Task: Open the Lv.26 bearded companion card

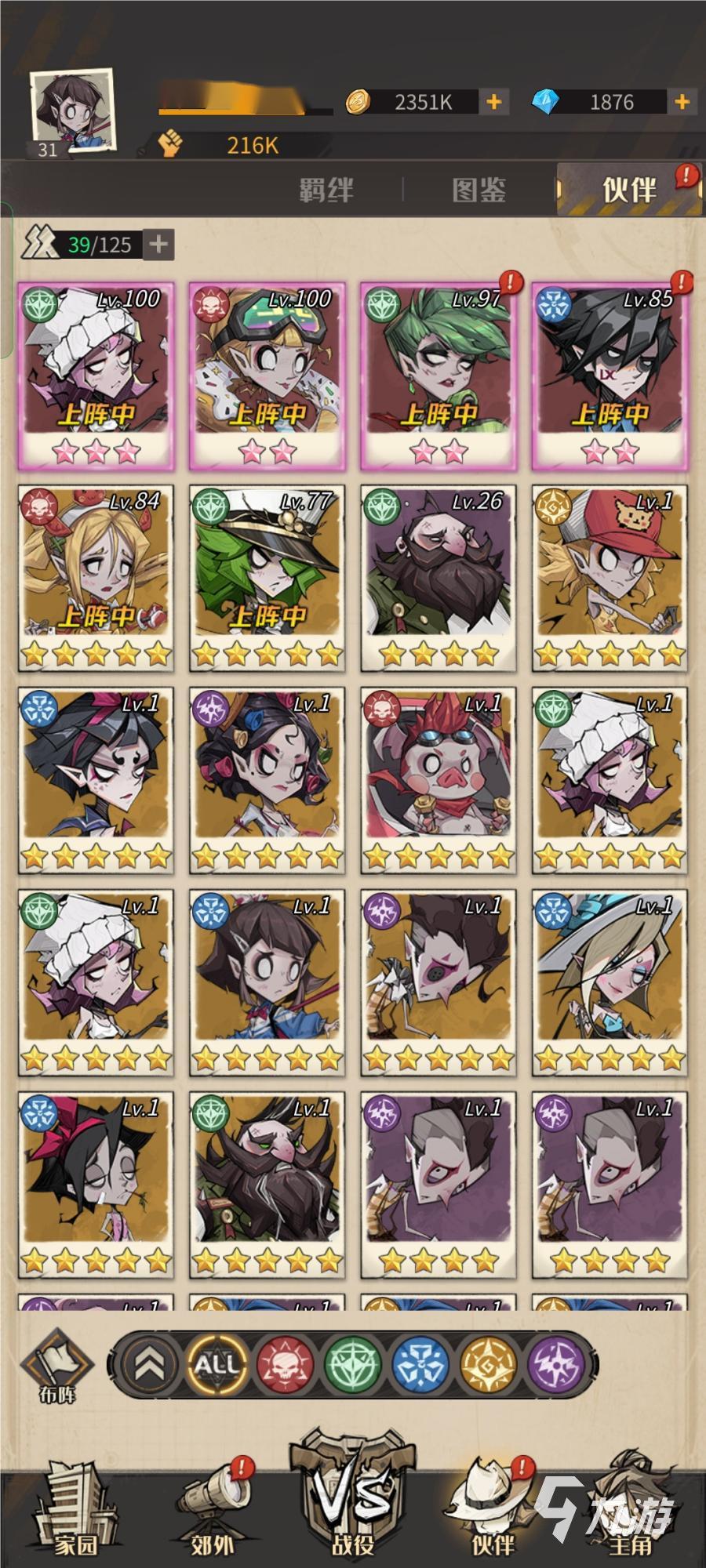Action: 438,579
